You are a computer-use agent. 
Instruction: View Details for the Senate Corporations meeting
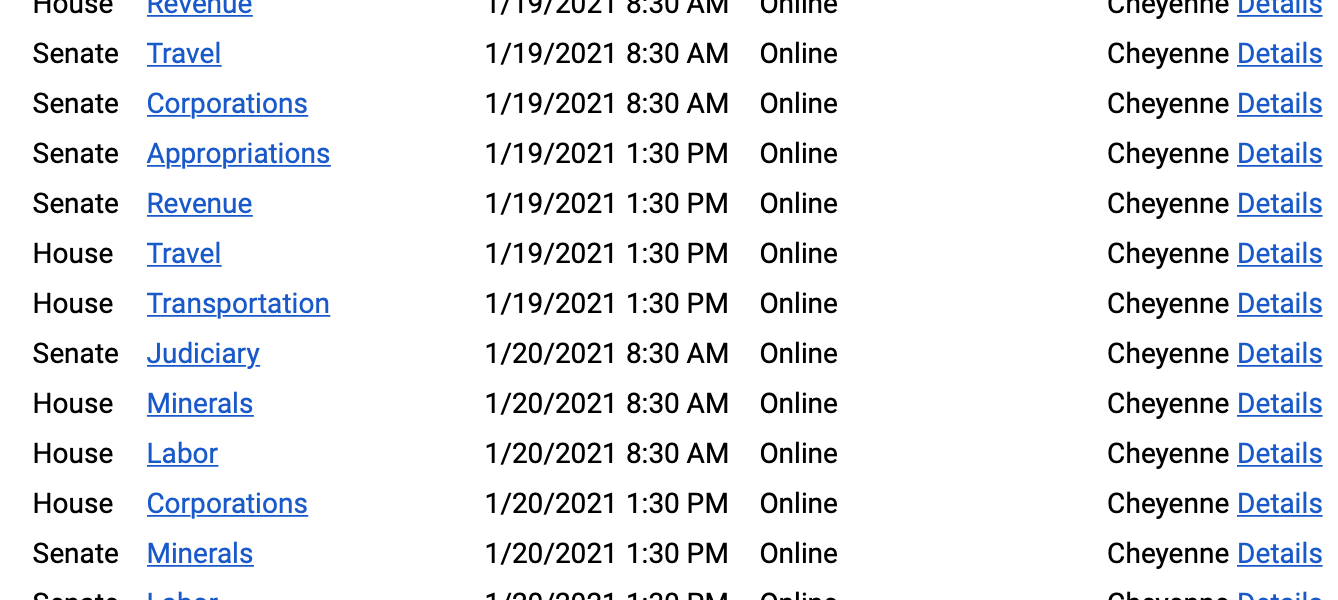1279,104
